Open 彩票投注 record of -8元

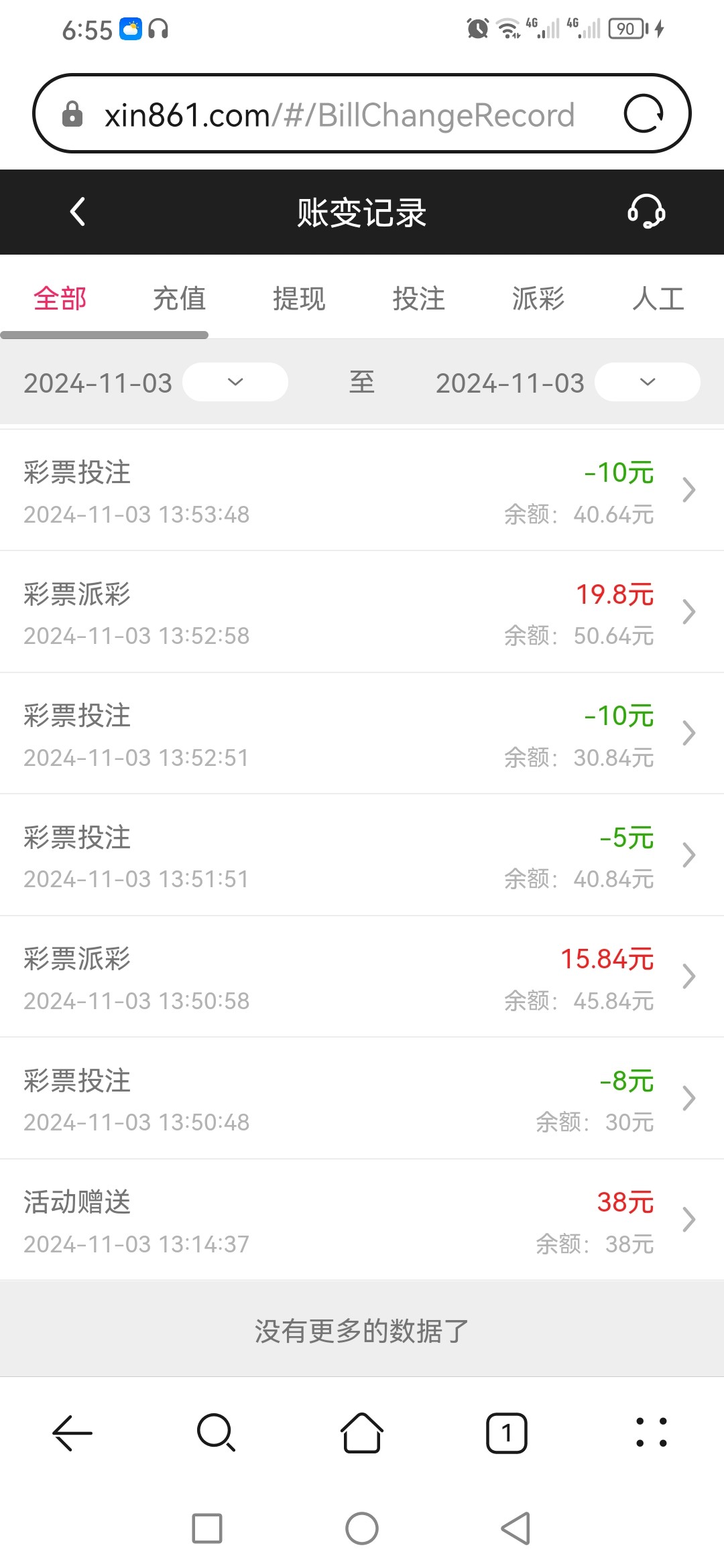pos(362,1099)
